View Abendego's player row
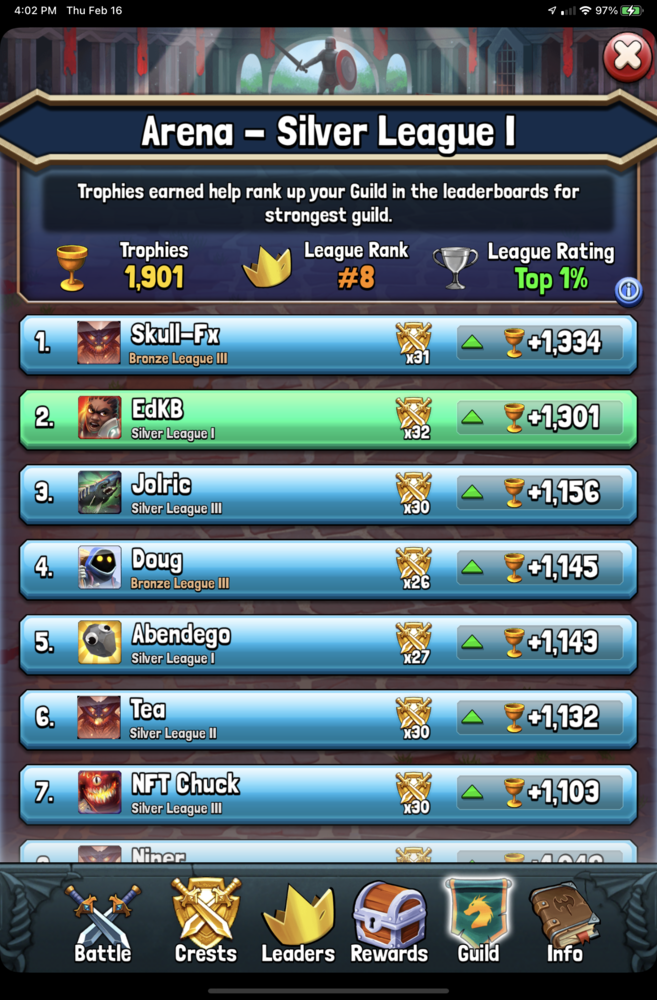Image resolution: width=657 pixels, height=1000 pixels. pos(327,642)
